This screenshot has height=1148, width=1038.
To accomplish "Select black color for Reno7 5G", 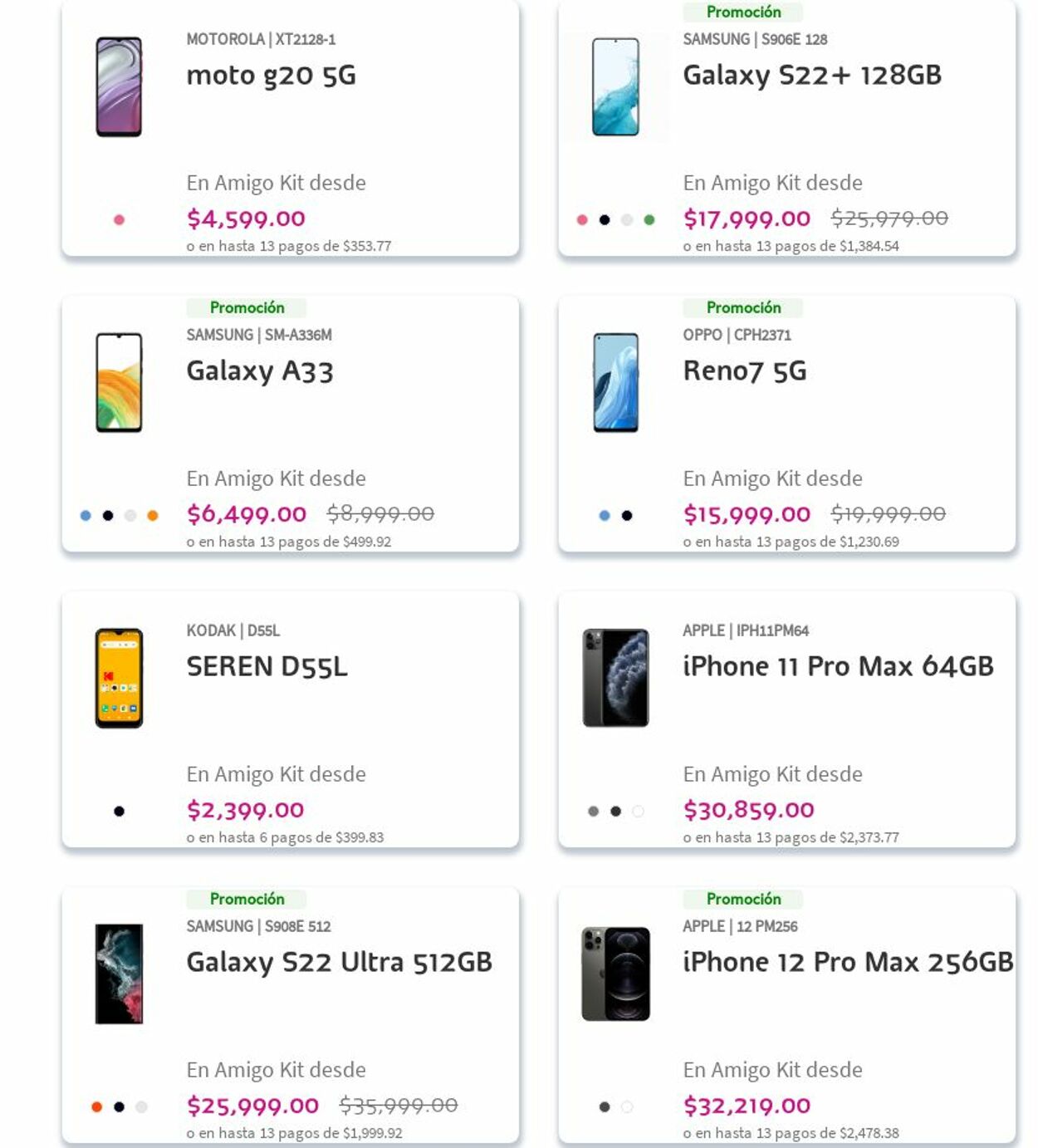I will click(627, 516).
